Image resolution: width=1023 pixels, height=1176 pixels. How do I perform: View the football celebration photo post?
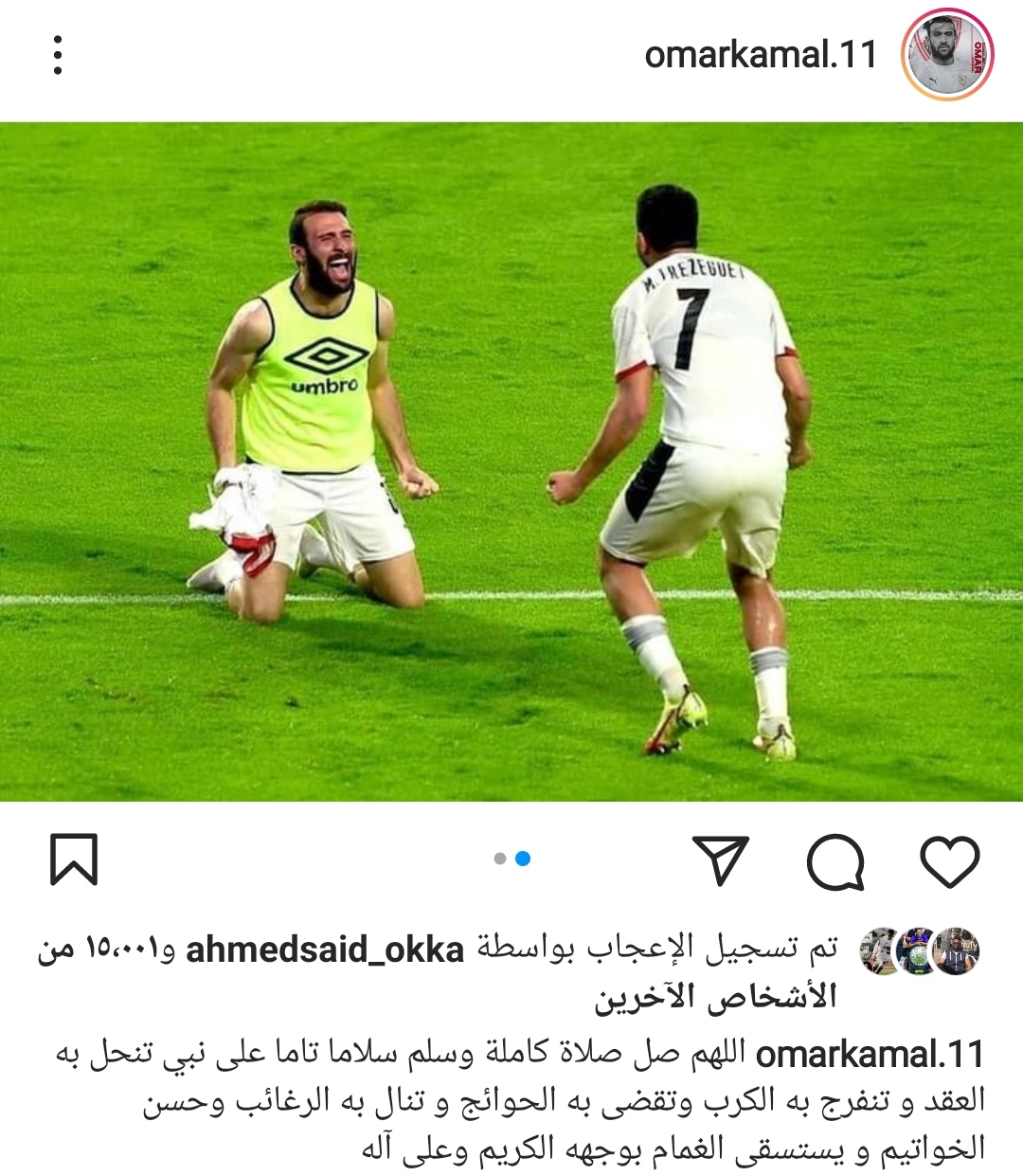511,461
